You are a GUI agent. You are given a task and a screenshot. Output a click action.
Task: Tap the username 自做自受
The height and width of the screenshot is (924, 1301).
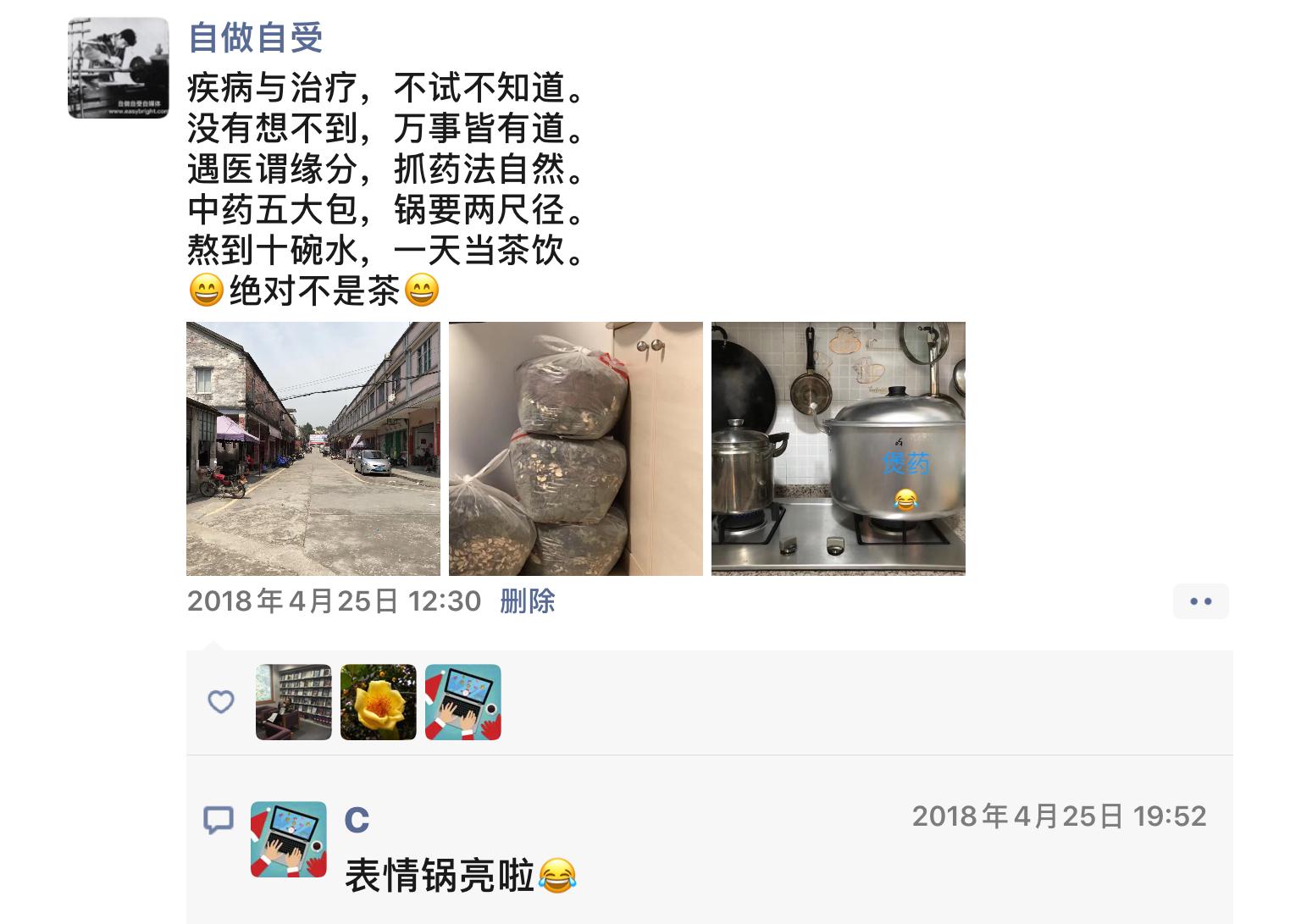[255, 37]
